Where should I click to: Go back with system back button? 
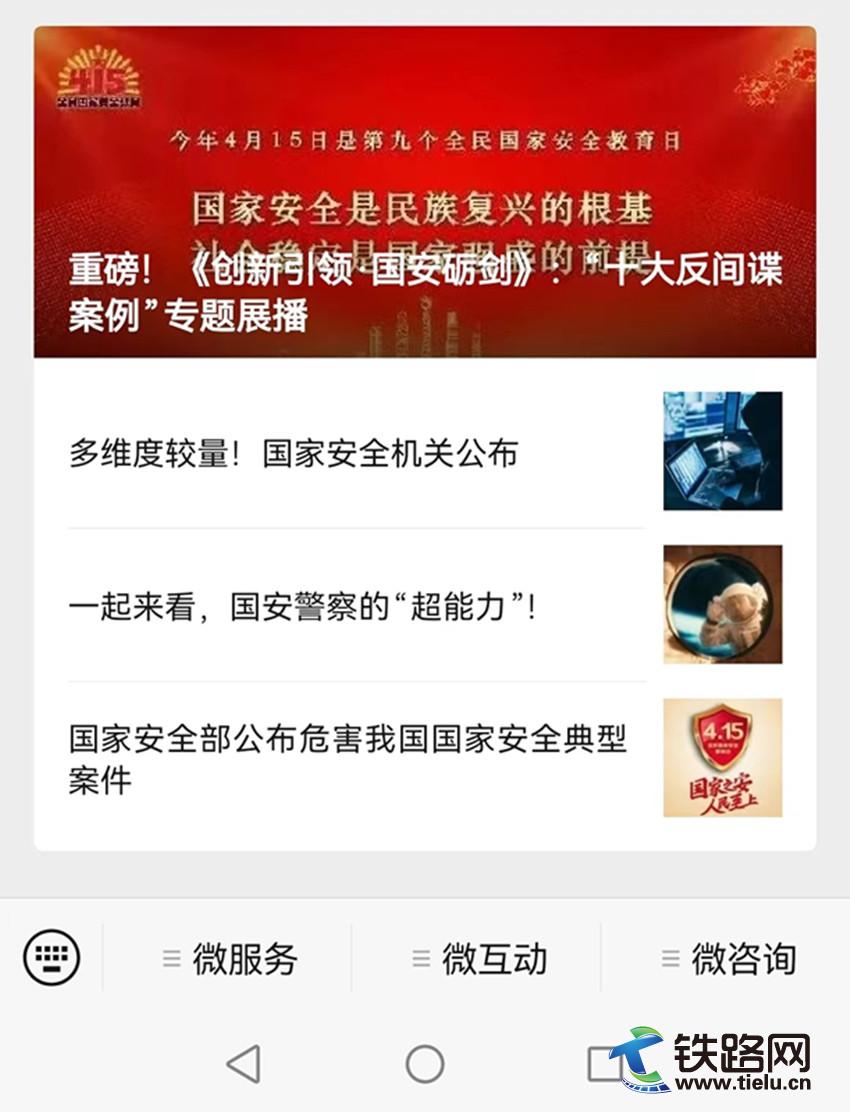click(243, 1064)
